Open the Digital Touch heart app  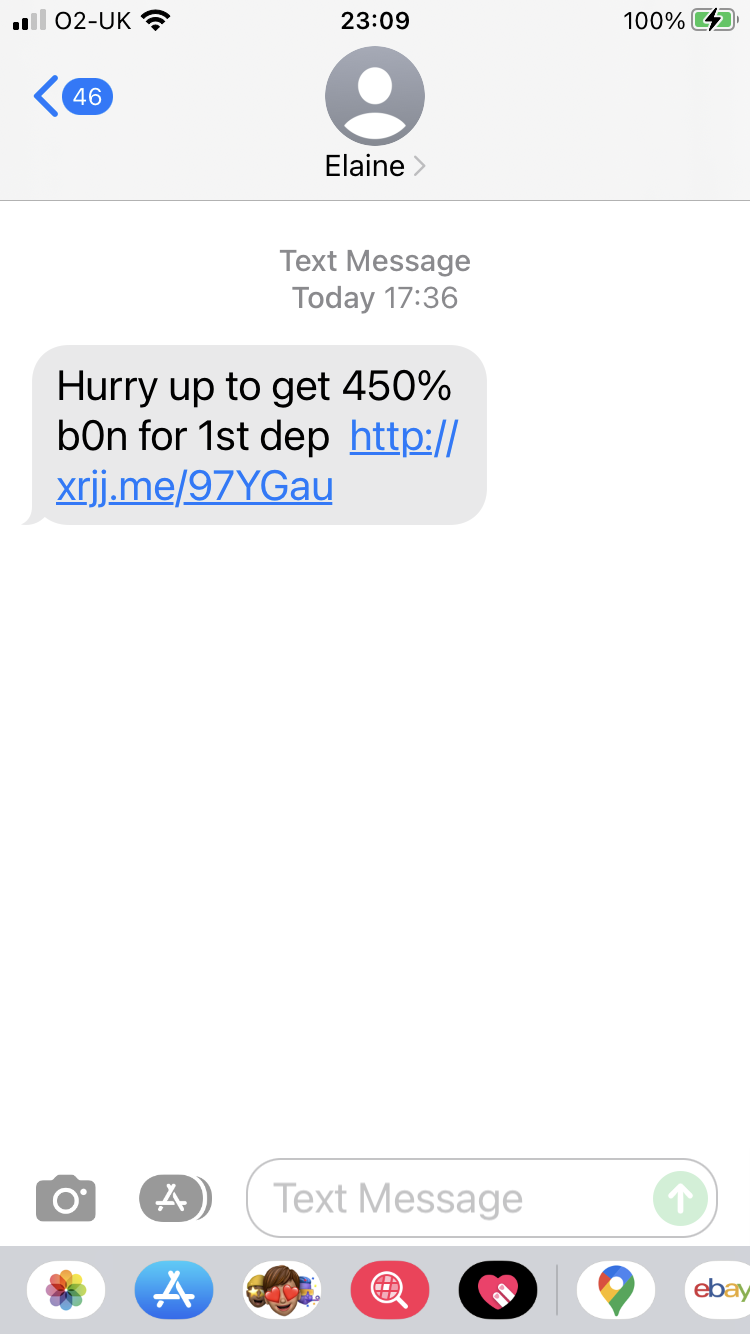(497, 1290)
